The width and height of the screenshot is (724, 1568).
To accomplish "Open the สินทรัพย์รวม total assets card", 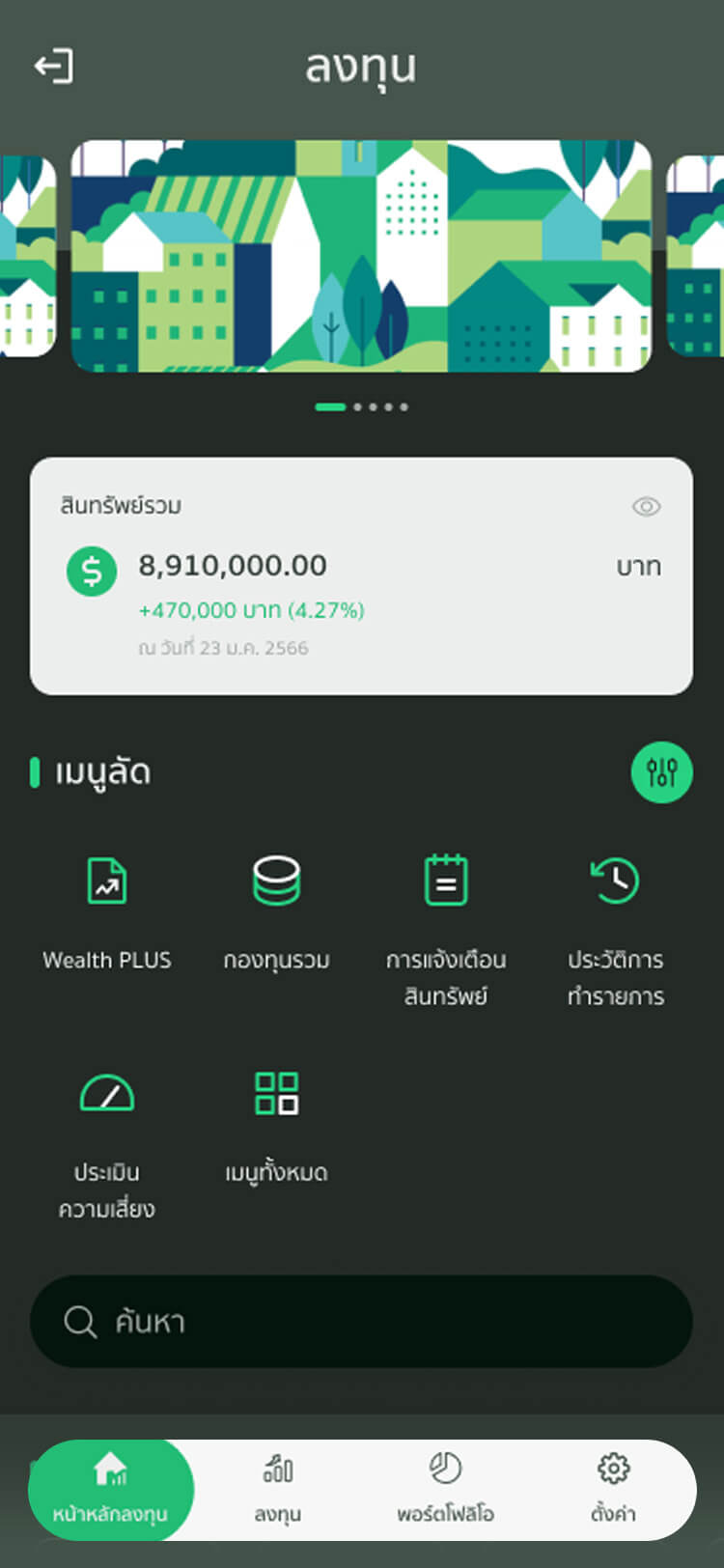I will pos(361,575).
